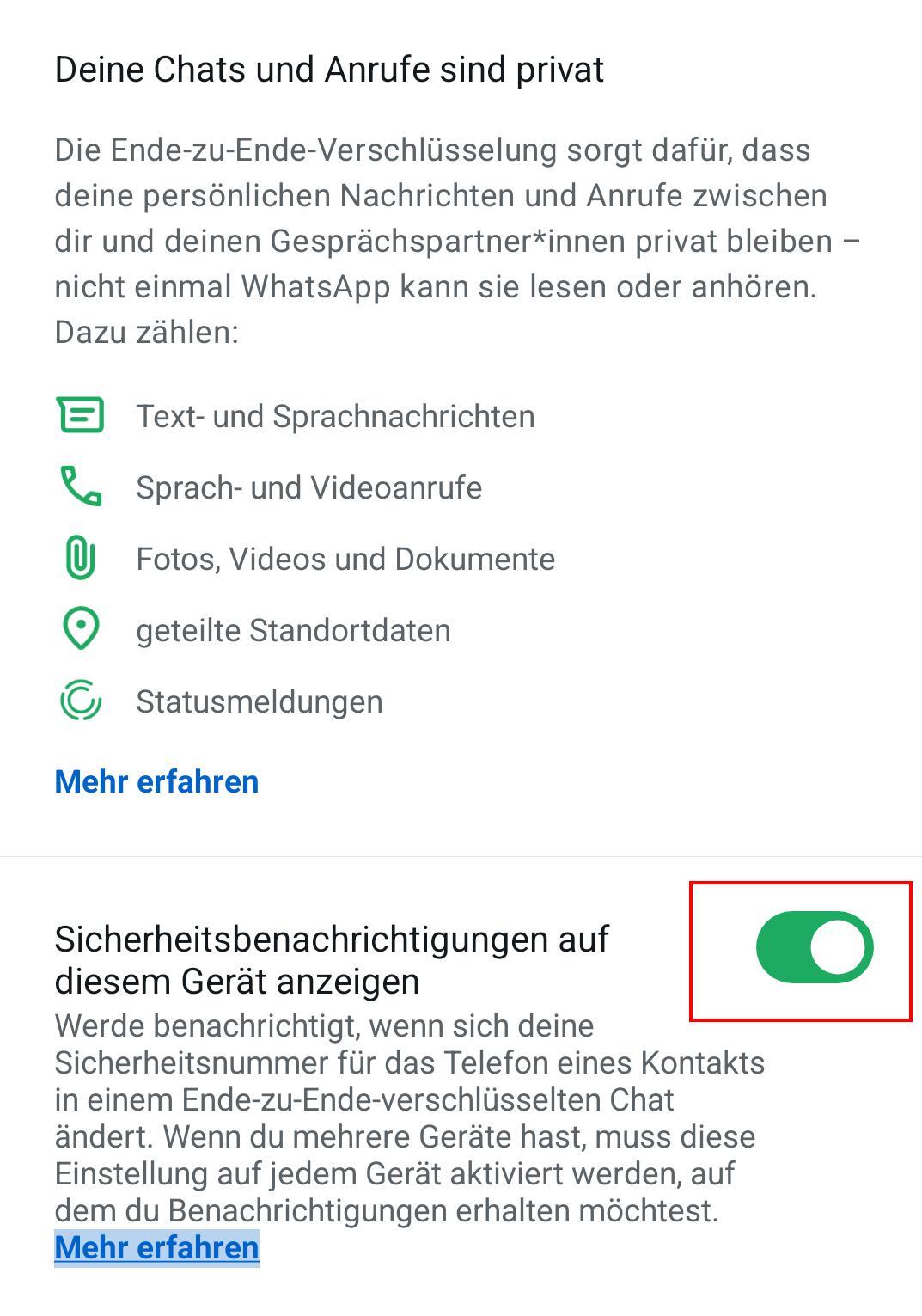Disable the Sicherheitsbenachrichtigungen toggle
The image size is (922, 1316).
814,947
